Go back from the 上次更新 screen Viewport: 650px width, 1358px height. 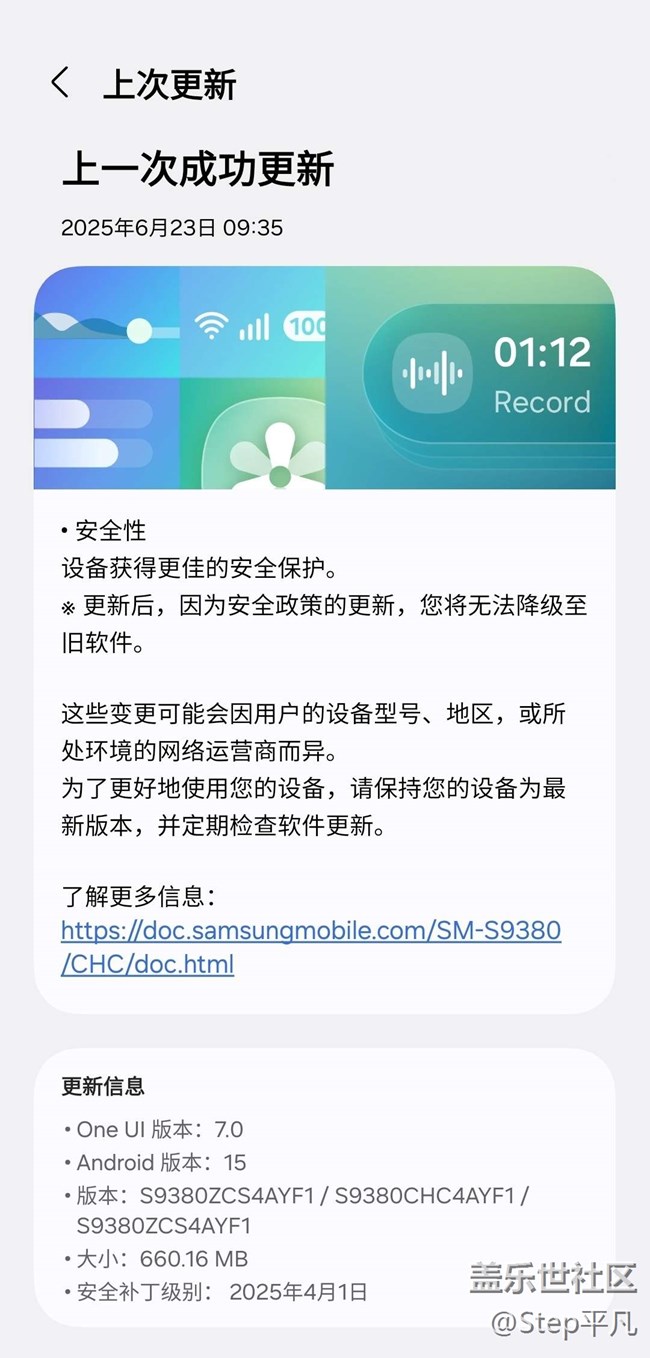pyautogui.click(x=60, y=83)
